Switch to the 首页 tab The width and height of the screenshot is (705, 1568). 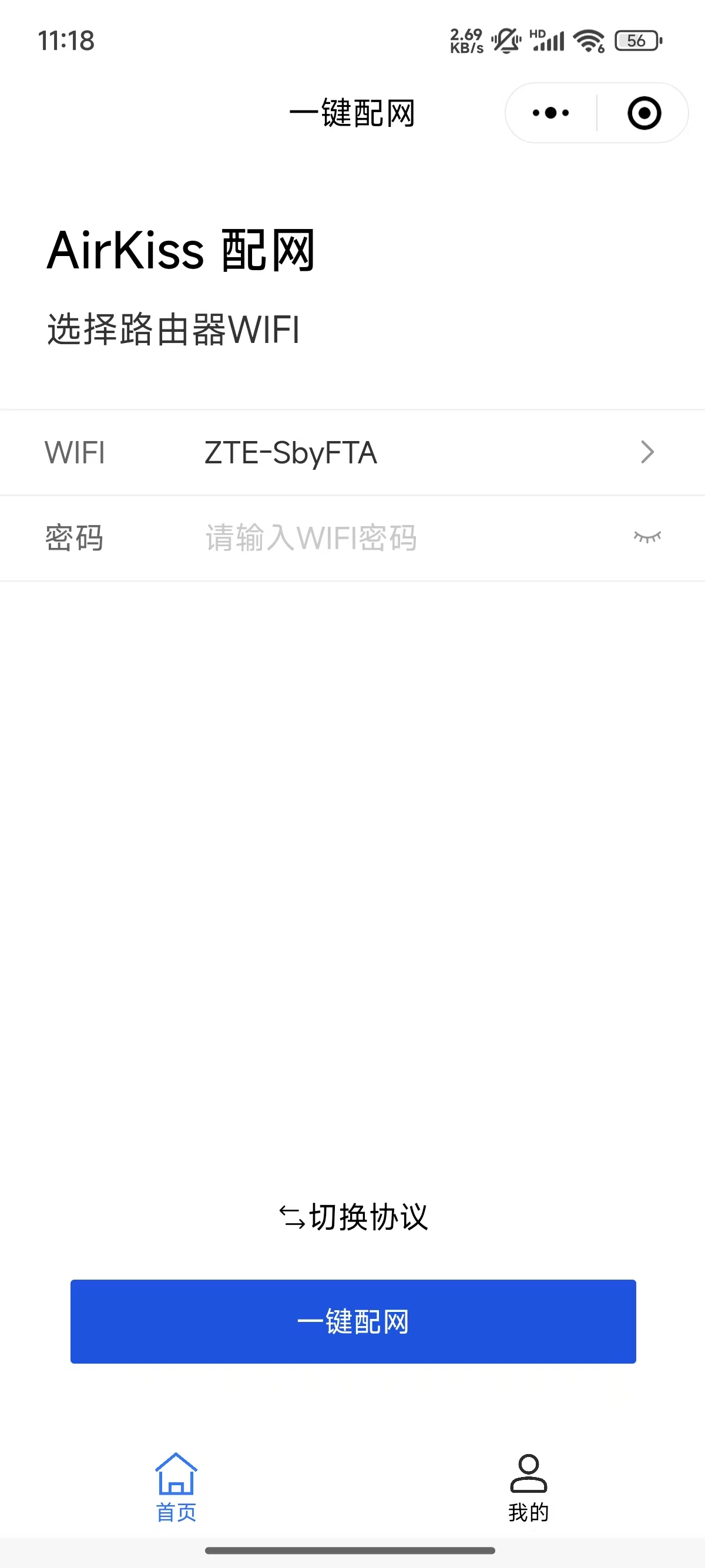pyautogui.click(x=177, y=1487)
